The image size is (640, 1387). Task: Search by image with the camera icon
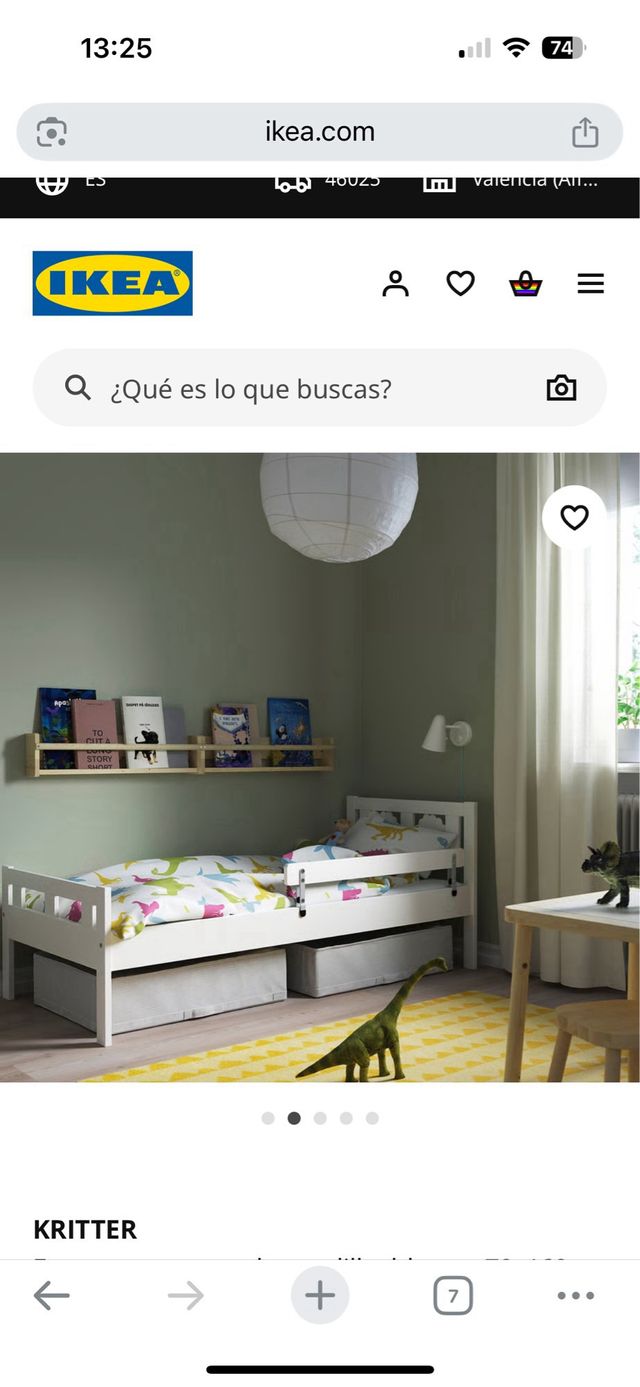tap(561, 388)
